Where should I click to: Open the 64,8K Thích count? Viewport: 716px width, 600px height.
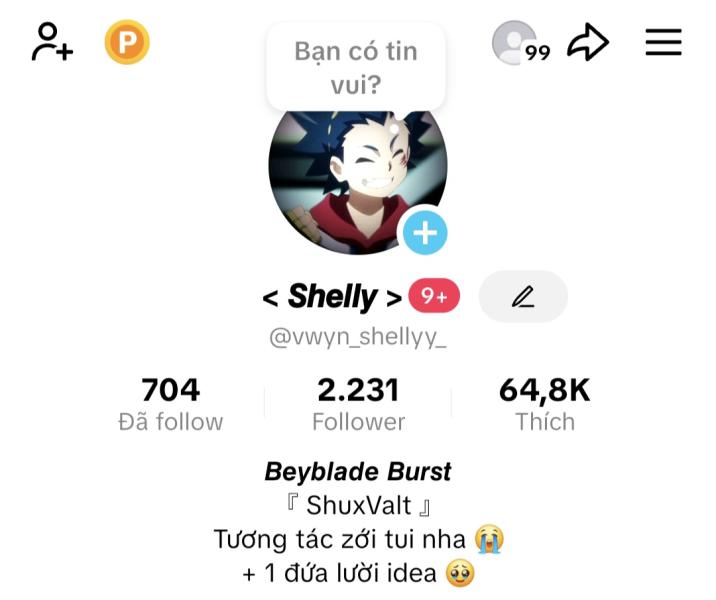pyautogui.click(x=545, y=403)
